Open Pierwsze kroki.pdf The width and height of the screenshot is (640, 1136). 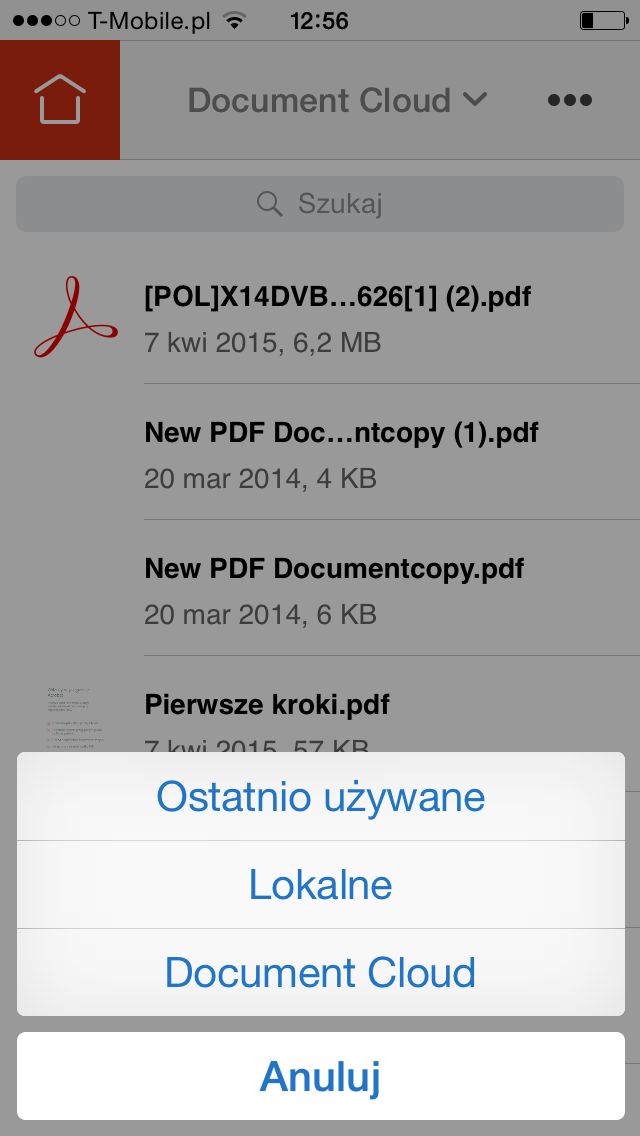coord(320,704)
